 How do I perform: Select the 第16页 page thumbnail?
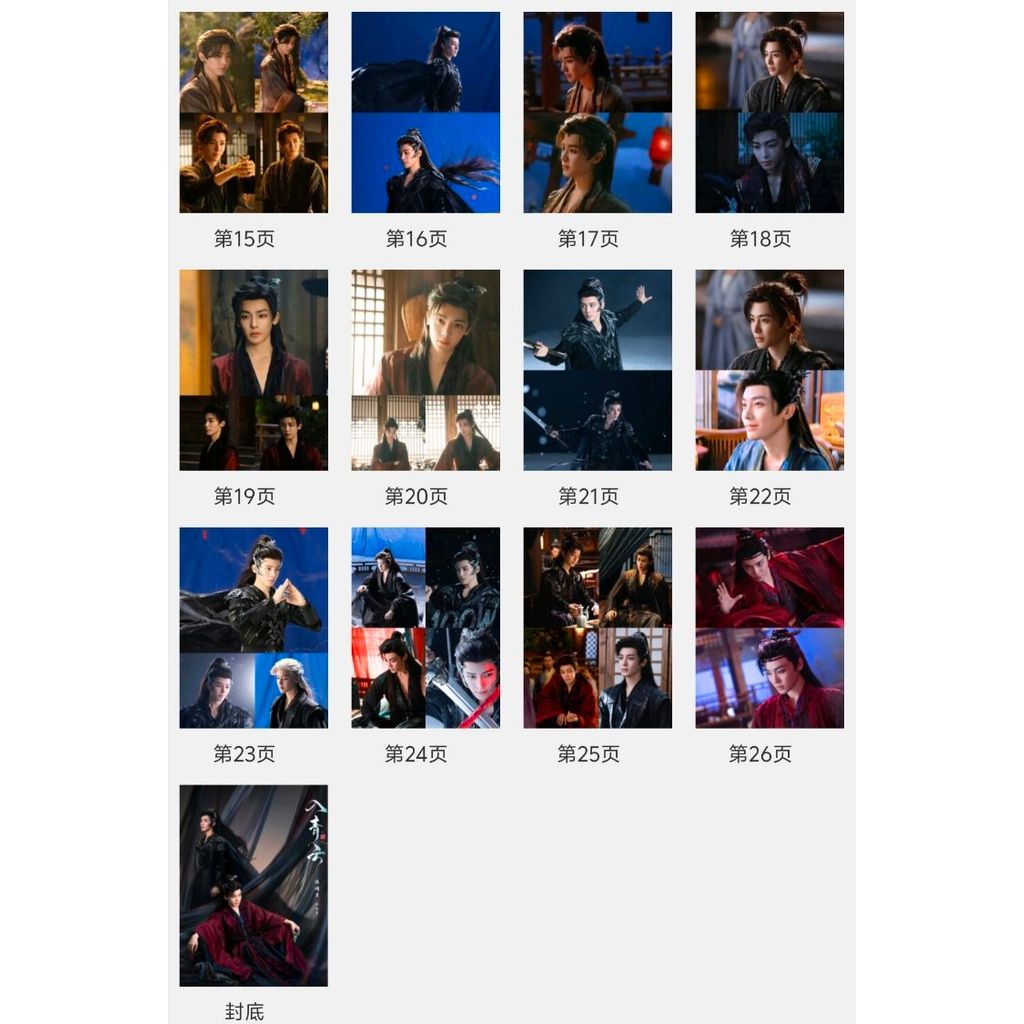click(x=426, y=112)
